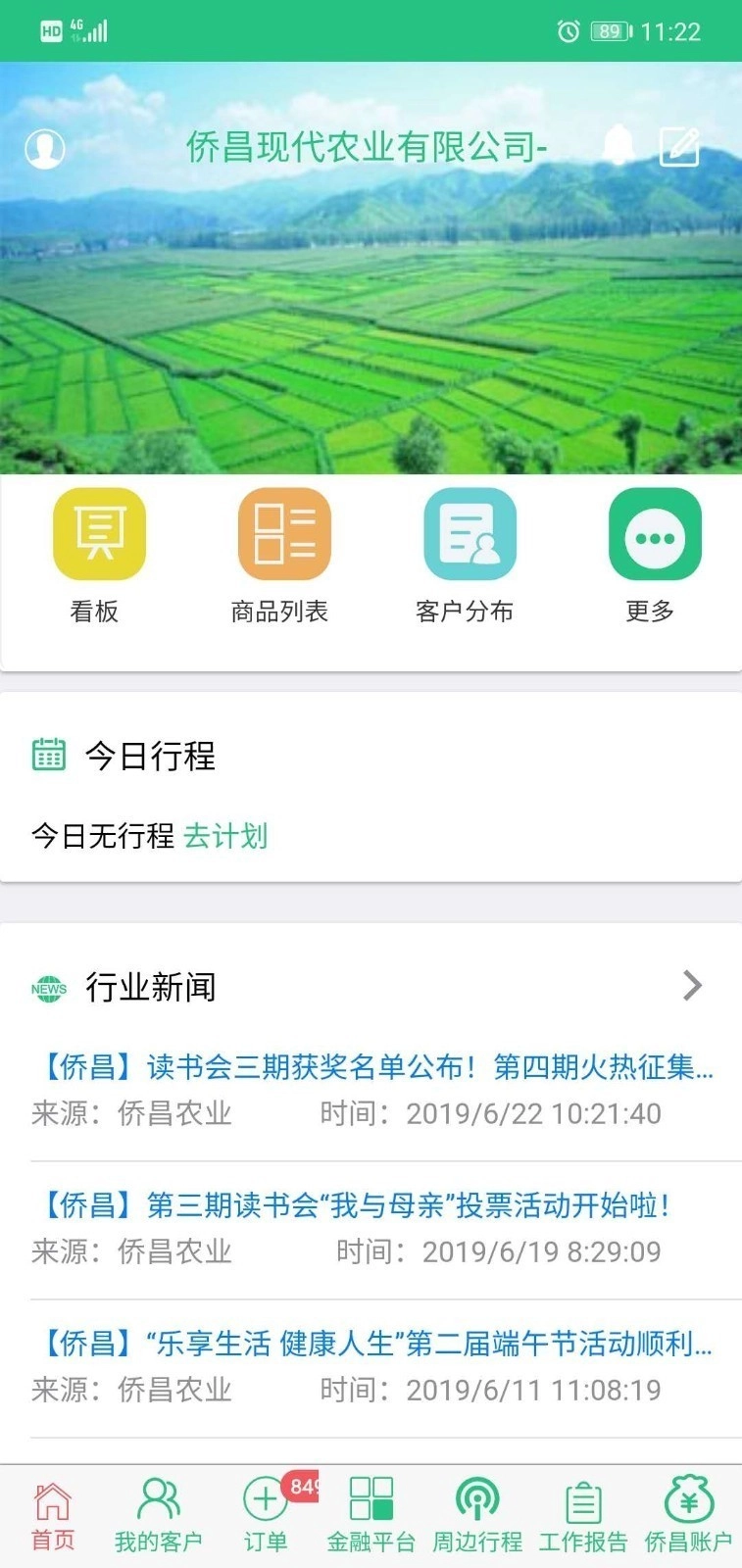
Task: Select the 商品列表 product list icon
Action: (282, 534)
